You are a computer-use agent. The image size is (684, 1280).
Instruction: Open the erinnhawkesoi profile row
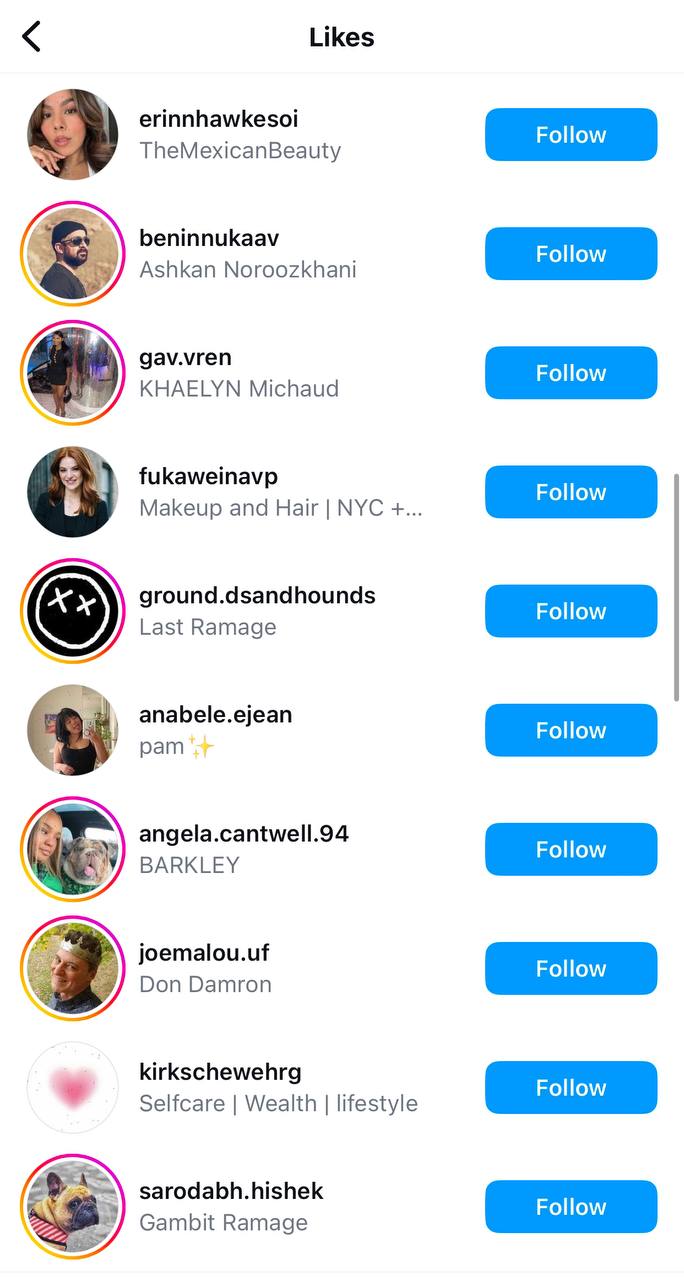click(218, 120)
